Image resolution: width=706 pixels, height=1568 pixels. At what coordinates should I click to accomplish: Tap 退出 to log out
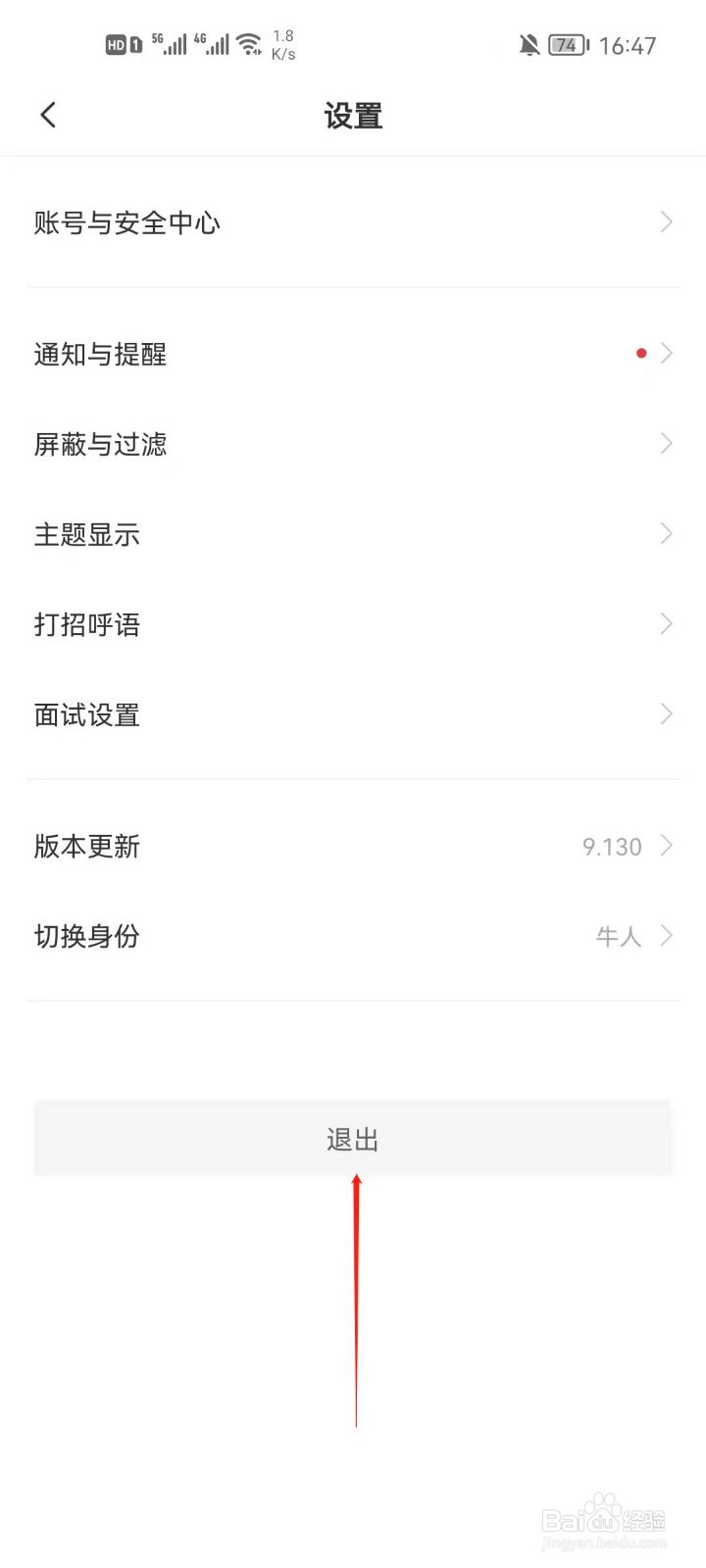click(353, 1138)
